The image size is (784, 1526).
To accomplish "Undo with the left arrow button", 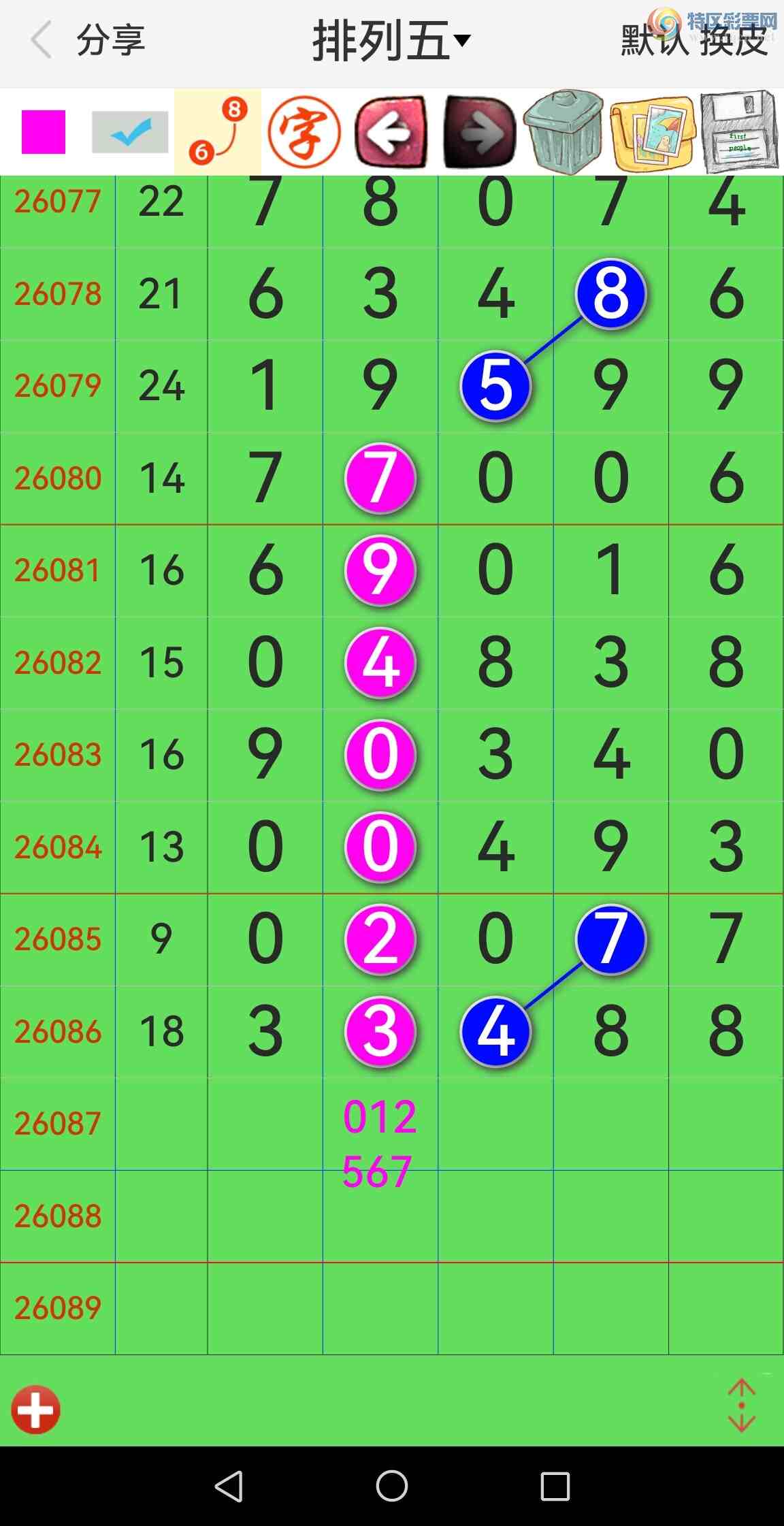I will pyautogui.click(x=391, y=132).
